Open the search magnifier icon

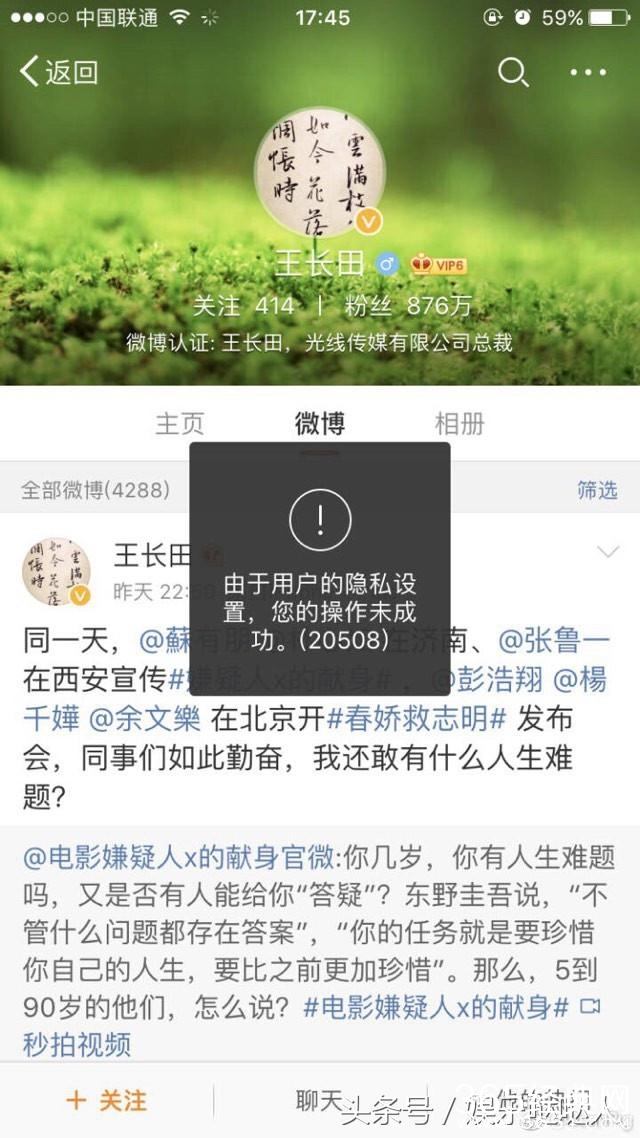coord(513,72)
